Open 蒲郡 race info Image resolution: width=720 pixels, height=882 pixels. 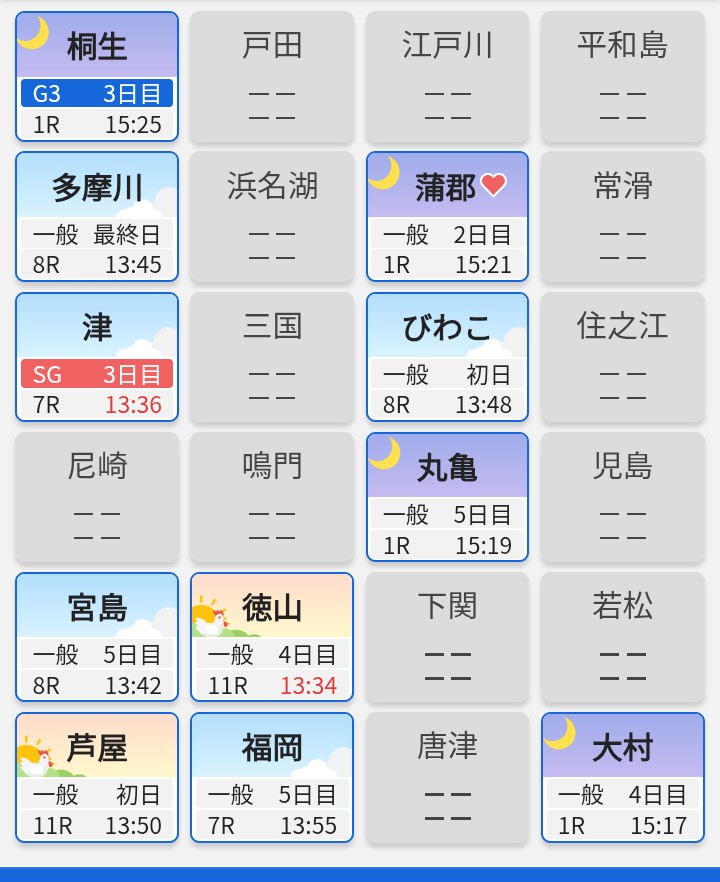click(x=447, y=217)
